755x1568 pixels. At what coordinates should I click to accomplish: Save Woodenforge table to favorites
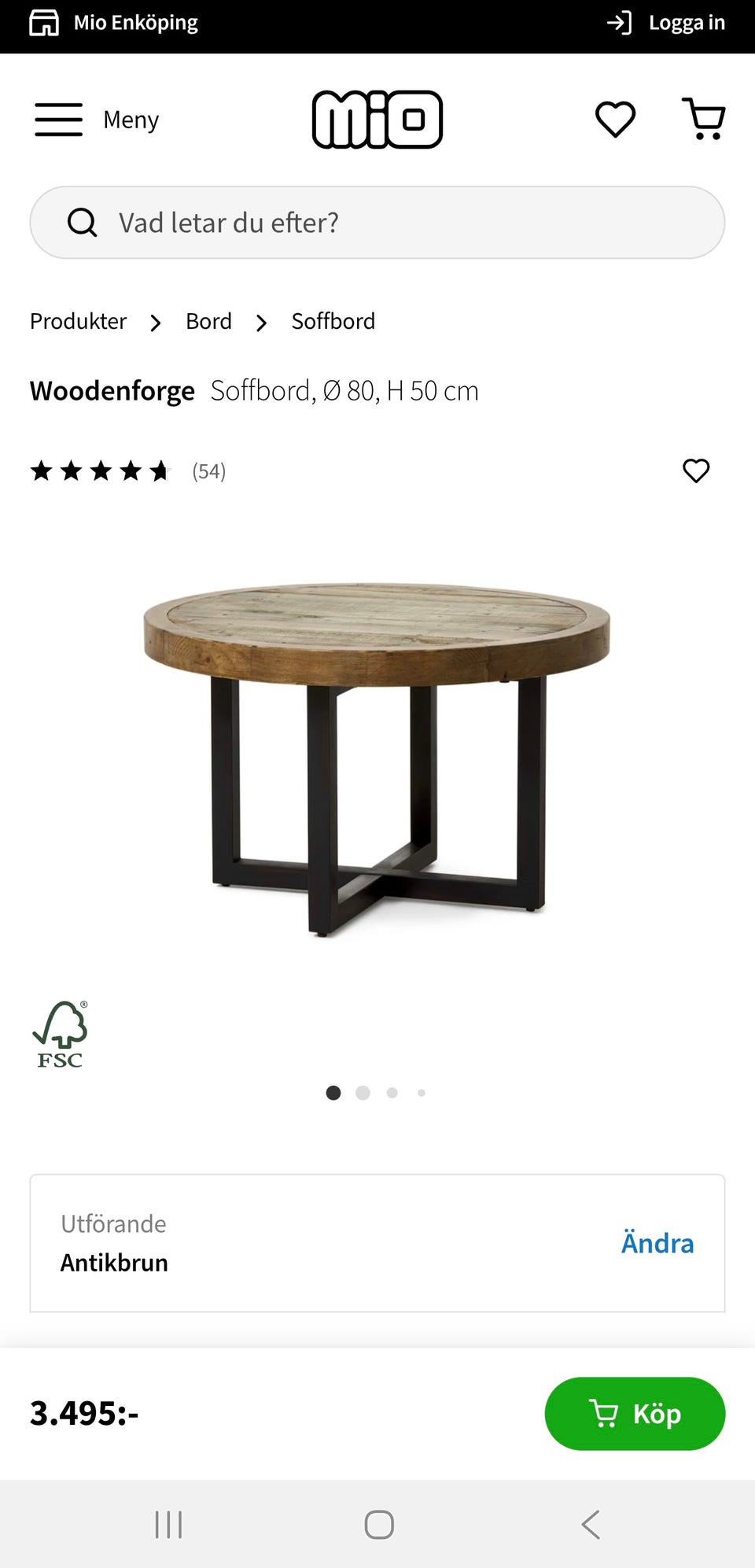tap(695, 470)
